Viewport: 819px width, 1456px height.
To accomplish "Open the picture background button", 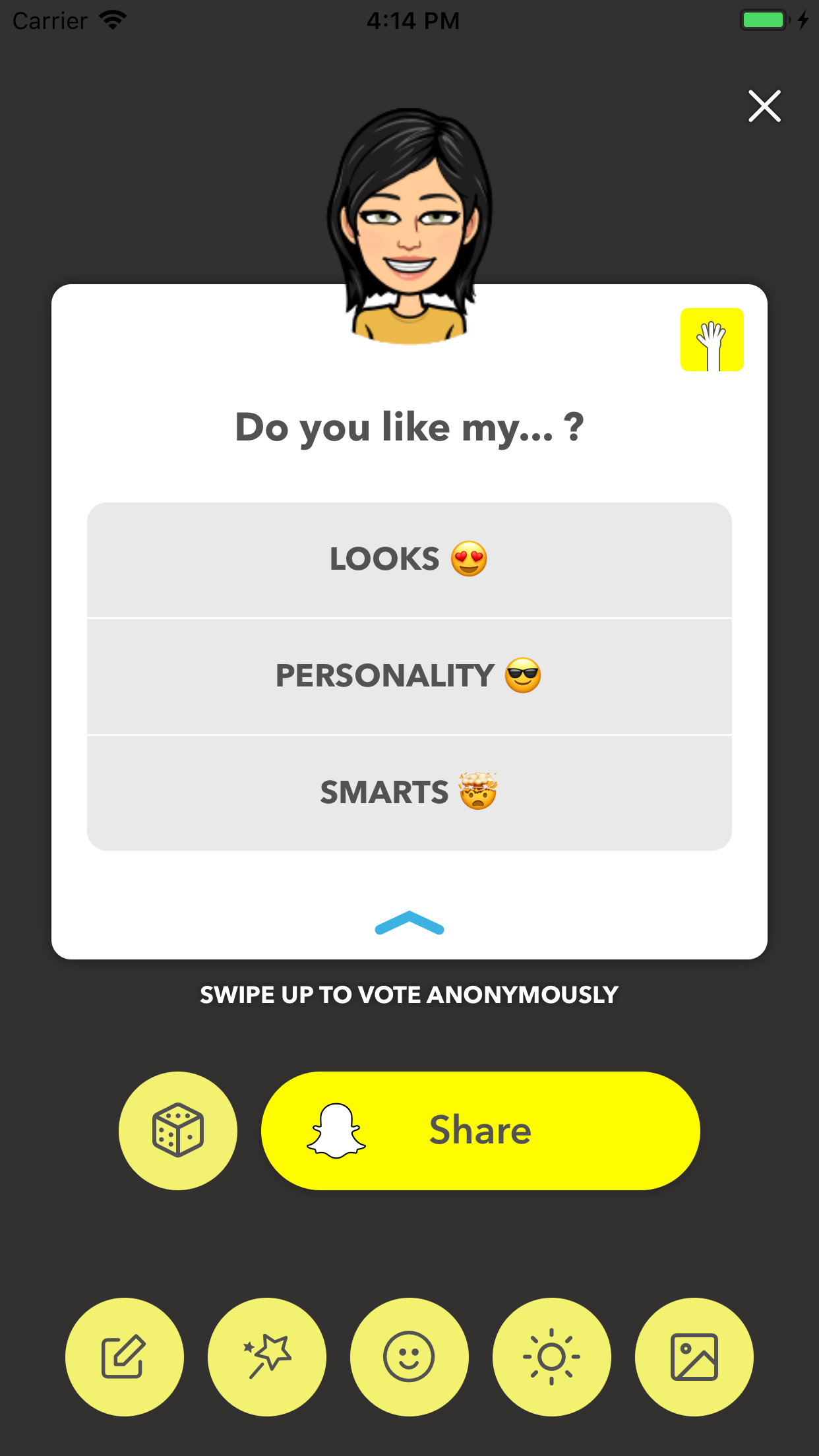I will click(x=694, y=1356).
